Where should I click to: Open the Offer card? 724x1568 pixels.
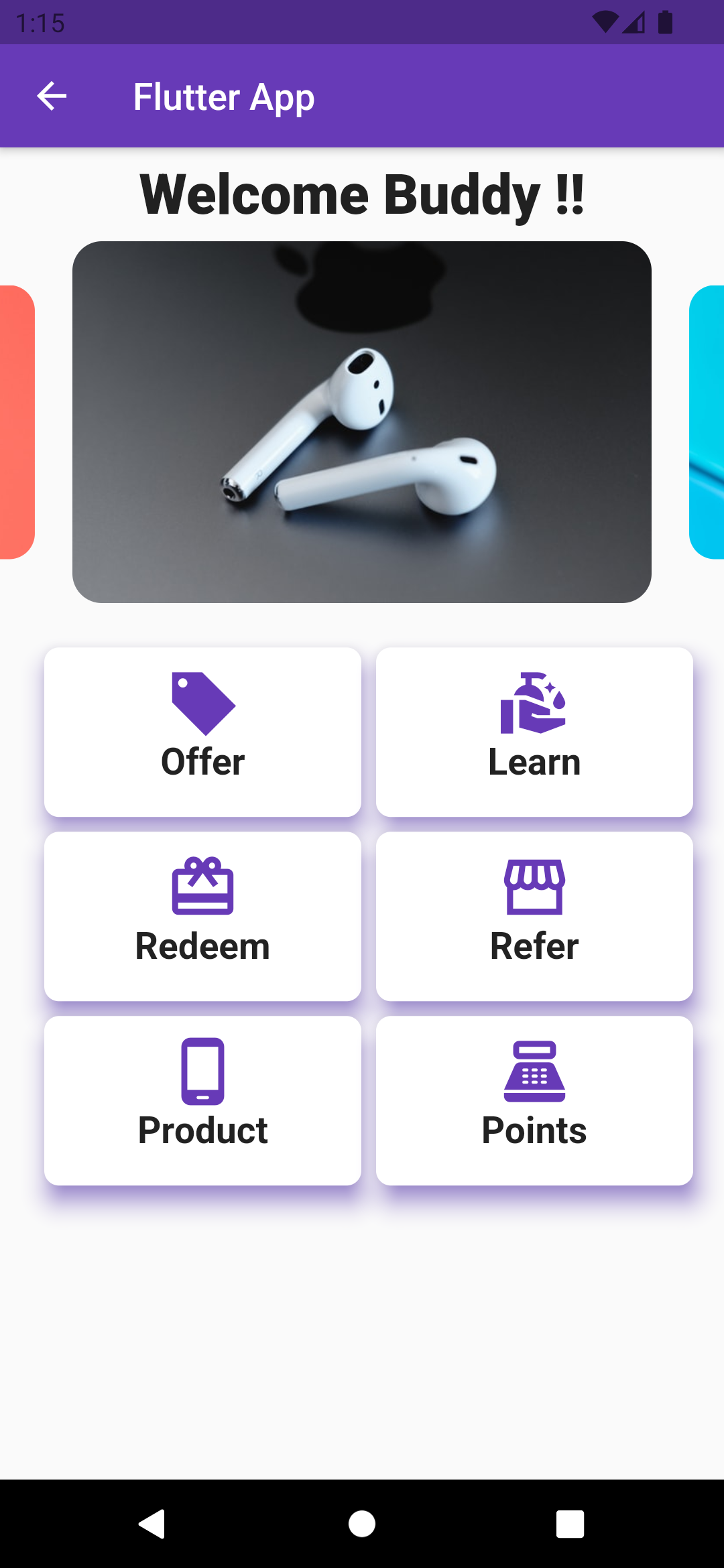click(202, 732)
